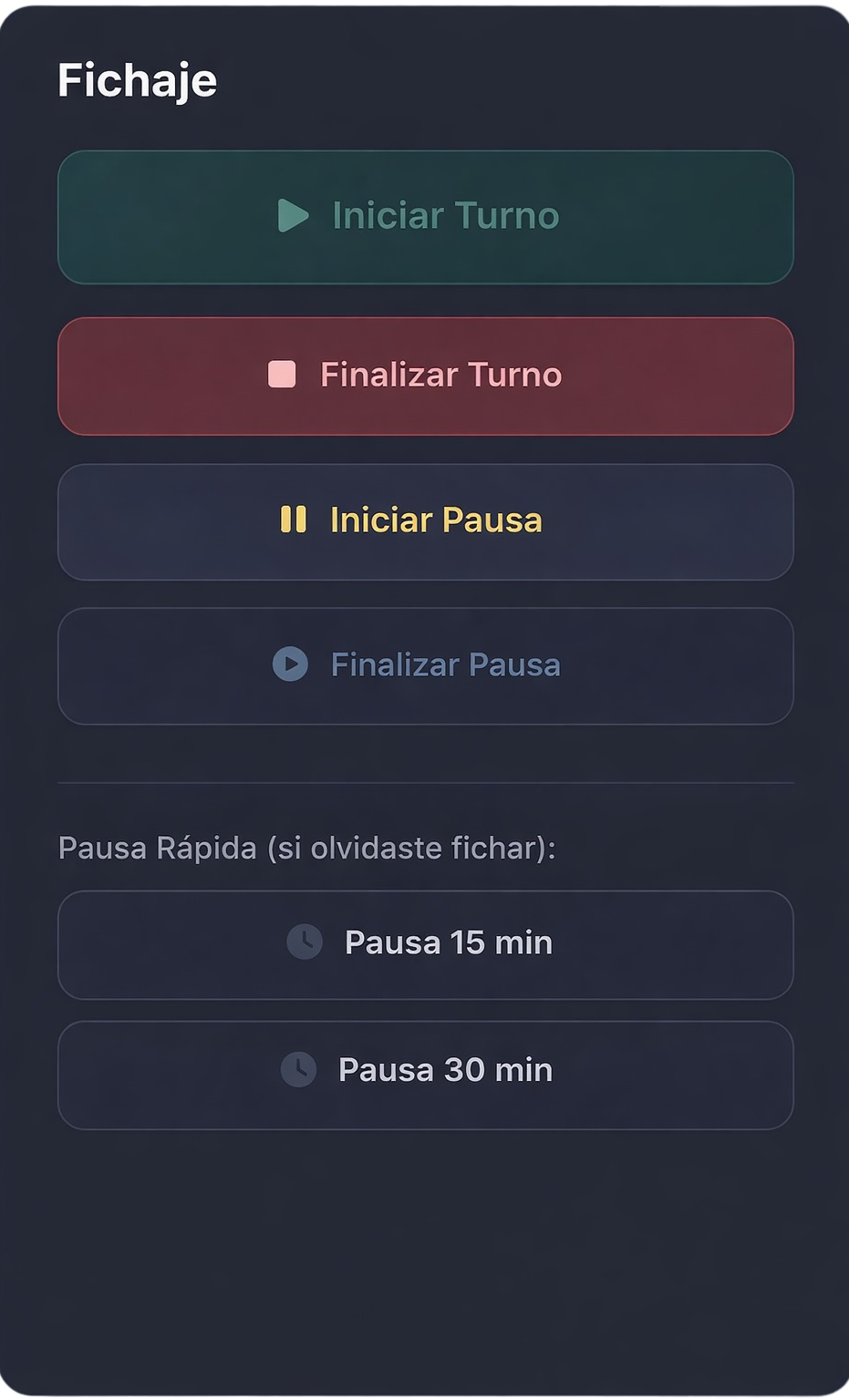Screen dimensions: 849x1400
Task: Click the clock icon on Pausa 30 min
Action: (x=298, y=1069)
